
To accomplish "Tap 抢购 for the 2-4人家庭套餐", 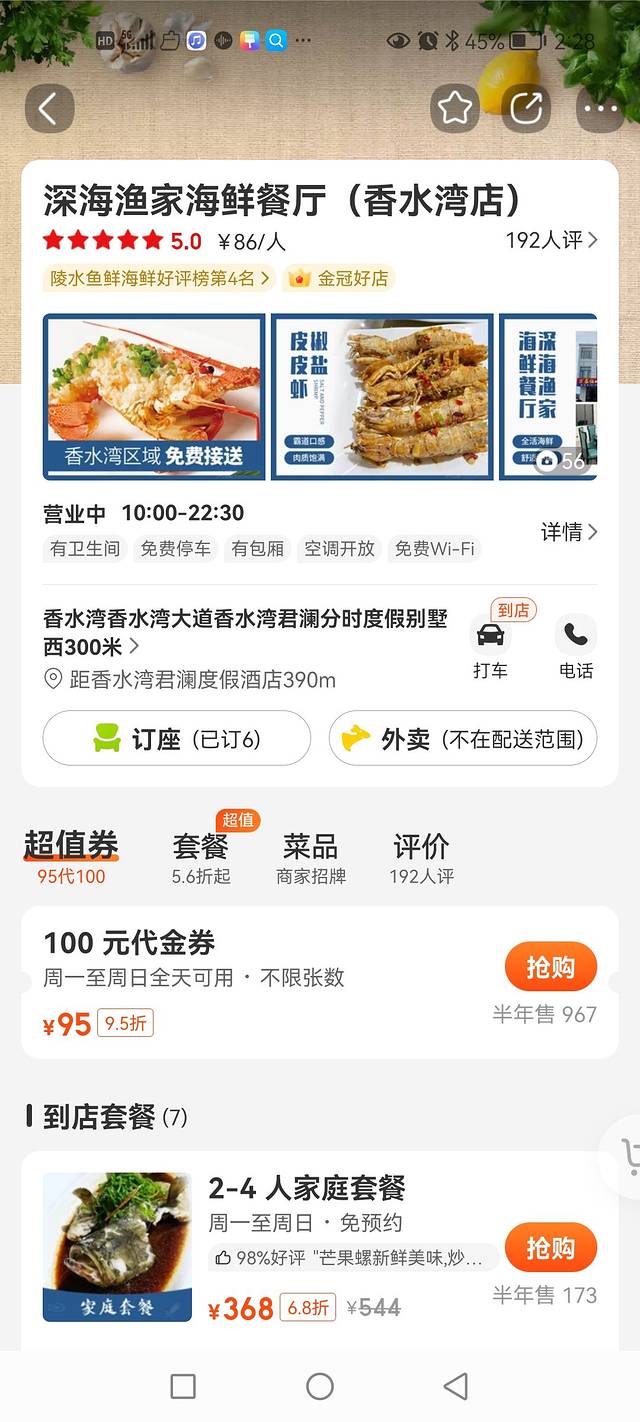I will 550,1248.
